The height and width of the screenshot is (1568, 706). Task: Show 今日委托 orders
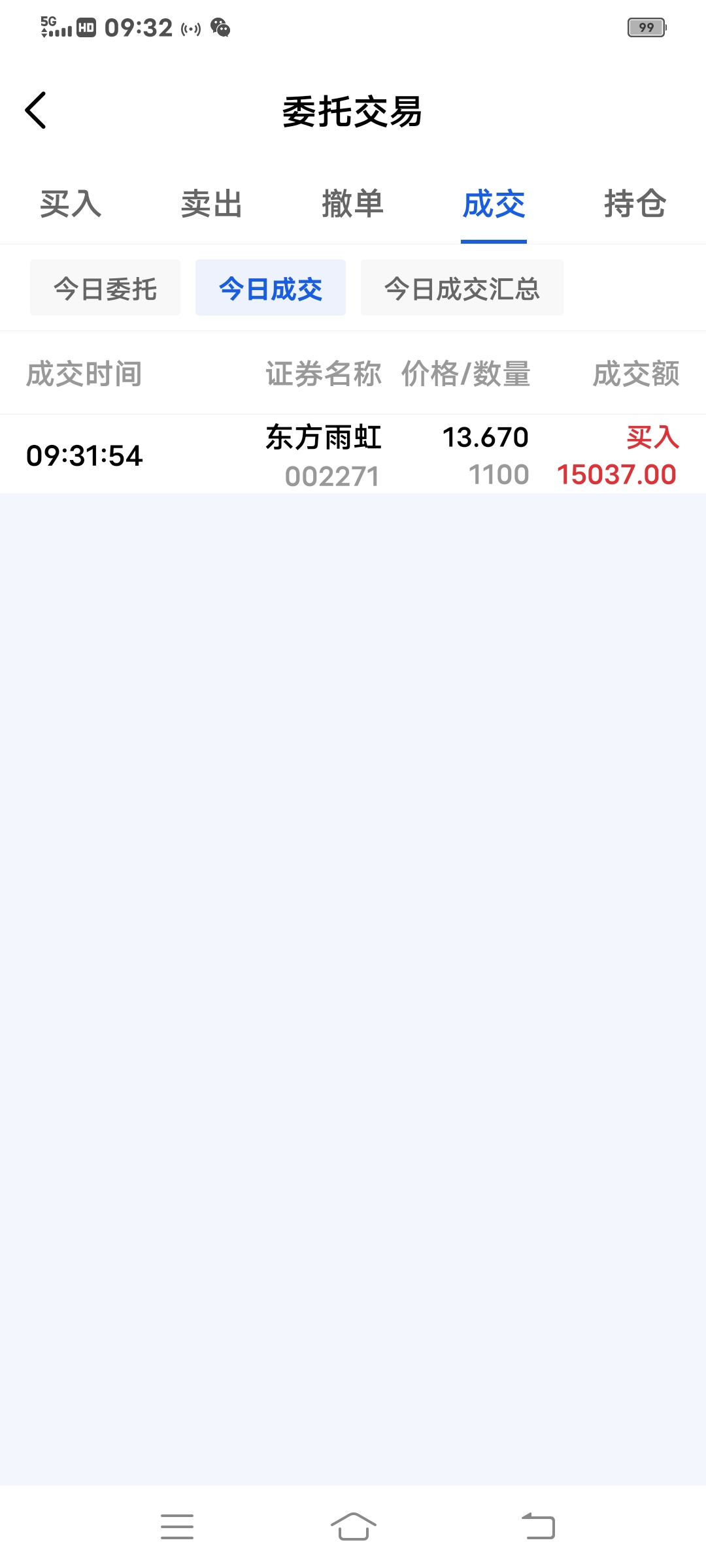point(105,288)
